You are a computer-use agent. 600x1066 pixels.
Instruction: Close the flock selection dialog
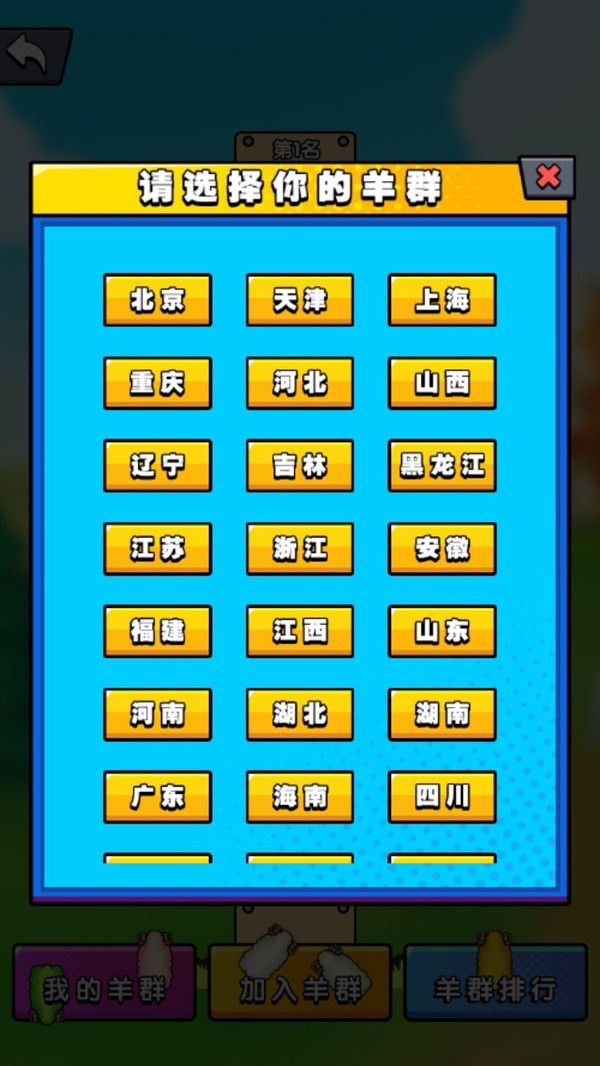point(548,177)
